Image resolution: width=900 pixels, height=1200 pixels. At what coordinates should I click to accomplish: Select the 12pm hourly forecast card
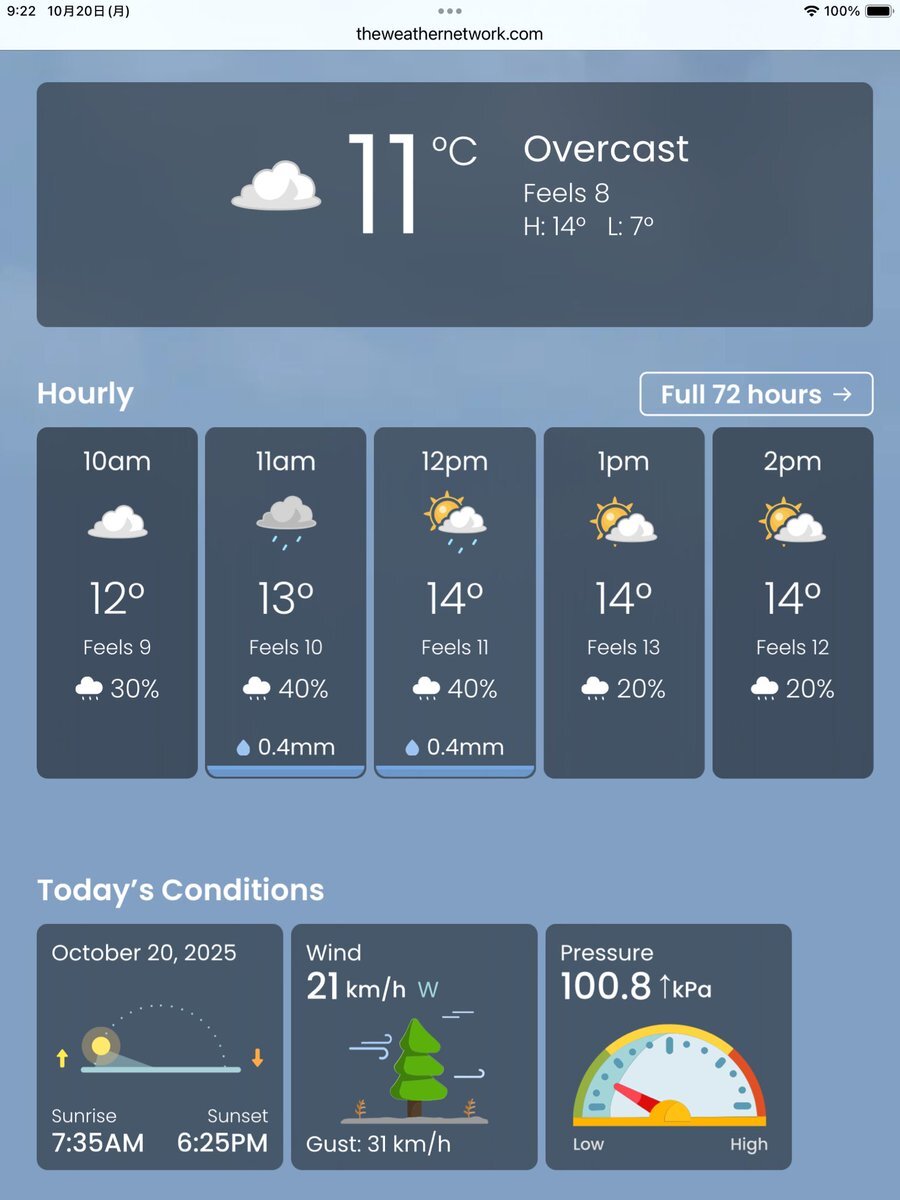455,602
